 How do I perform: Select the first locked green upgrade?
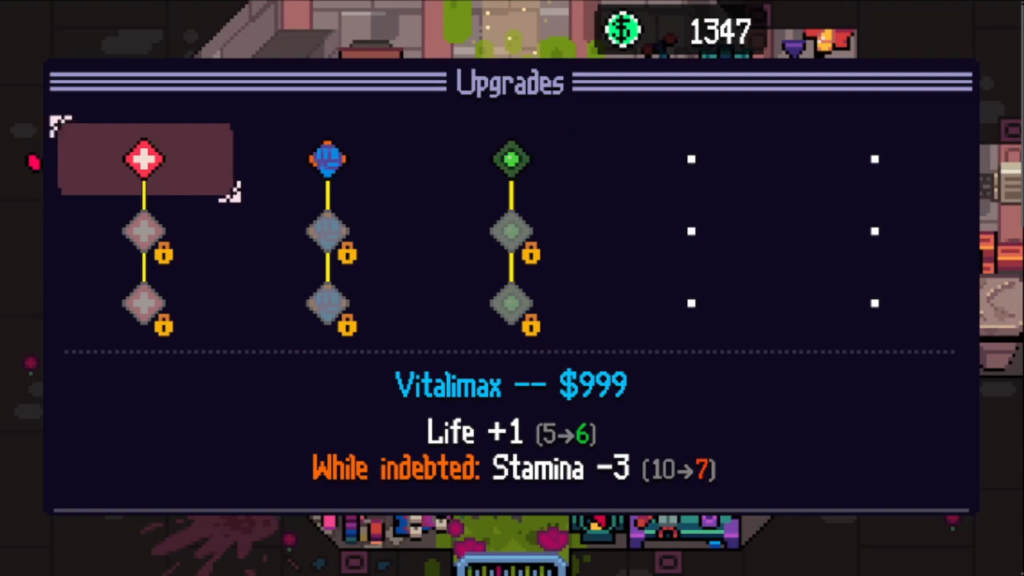(511, 231)
